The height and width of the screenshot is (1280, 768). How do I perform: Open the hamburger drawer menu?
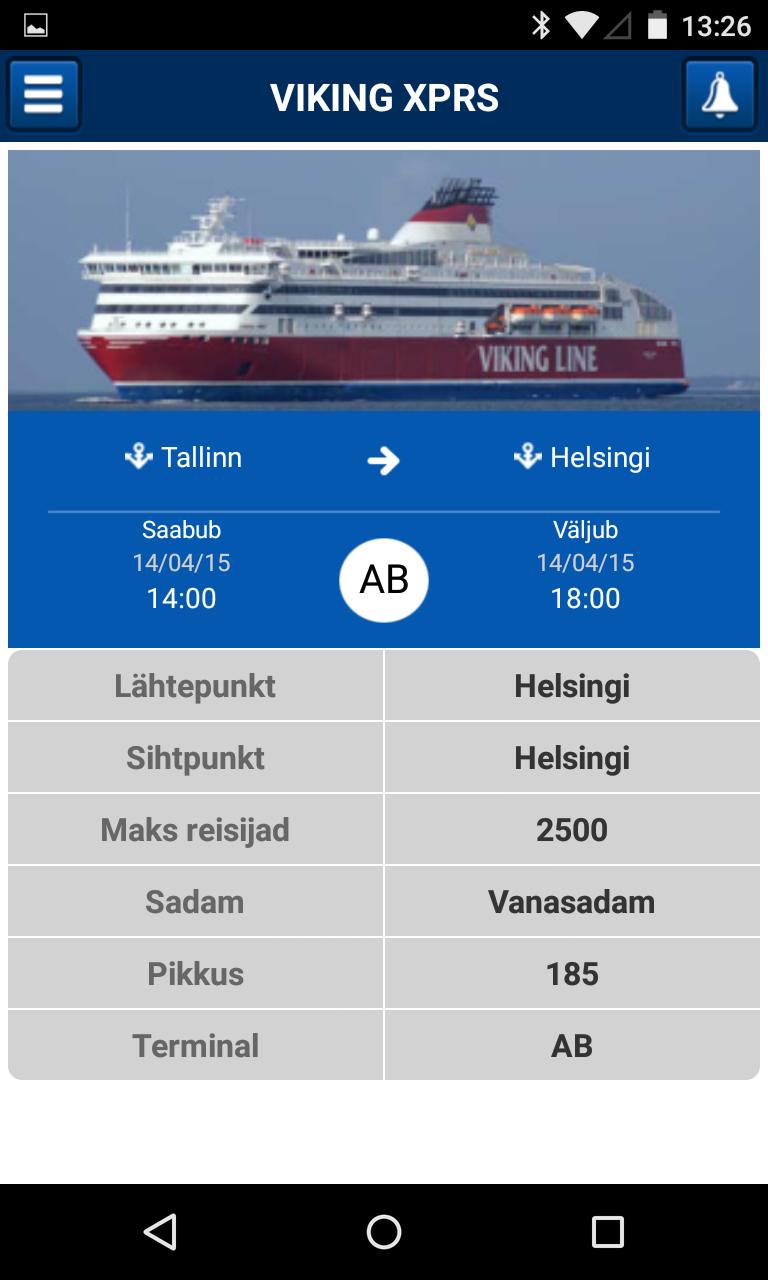click(x=44, y=96)
